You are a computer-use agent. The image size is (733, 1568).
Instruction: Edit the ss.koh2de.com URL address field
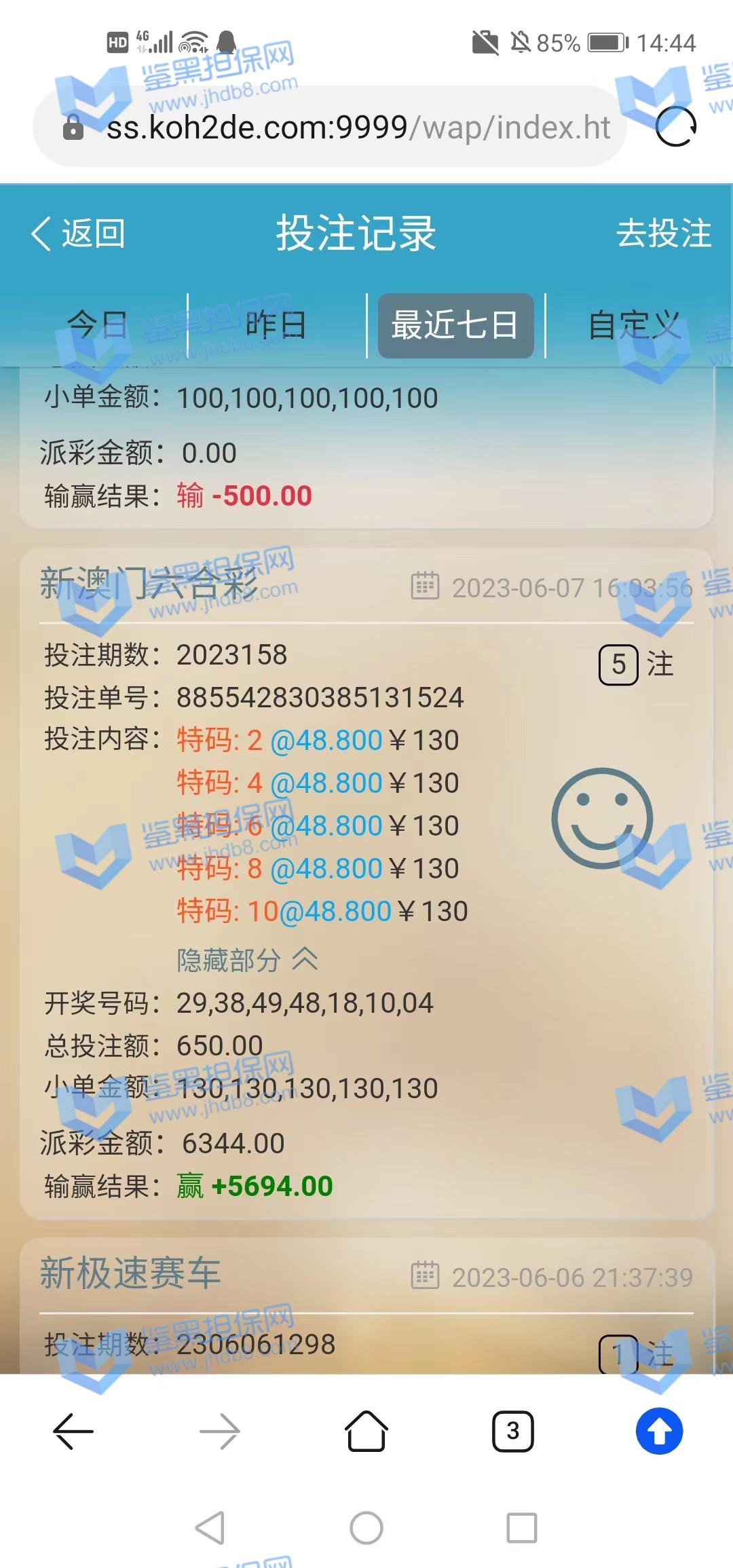358,127
